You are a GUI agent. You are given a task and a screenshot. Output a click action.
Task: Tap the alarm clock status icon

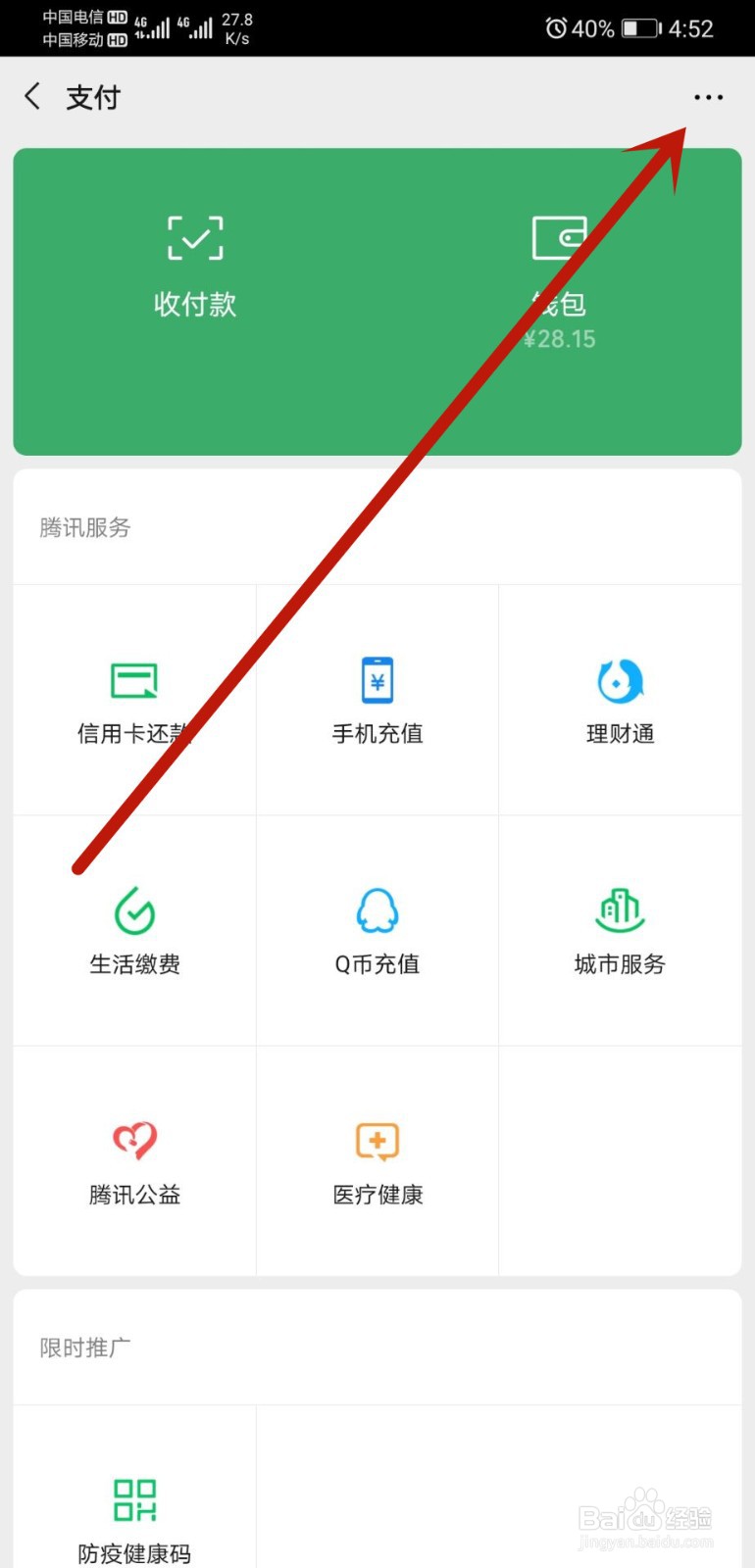click(x=555, y=27)
